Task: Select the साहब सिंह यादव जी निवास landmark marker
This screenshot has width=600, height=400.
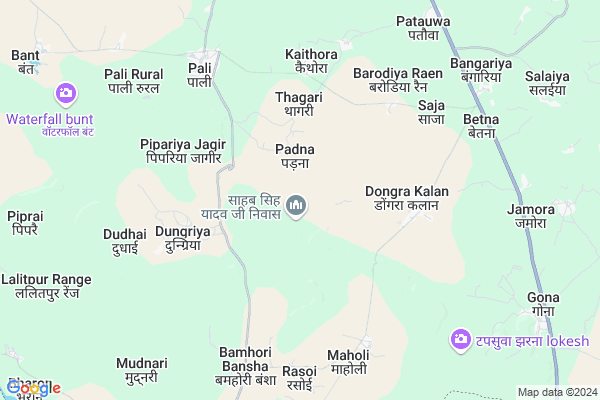Action: [295, 206]
